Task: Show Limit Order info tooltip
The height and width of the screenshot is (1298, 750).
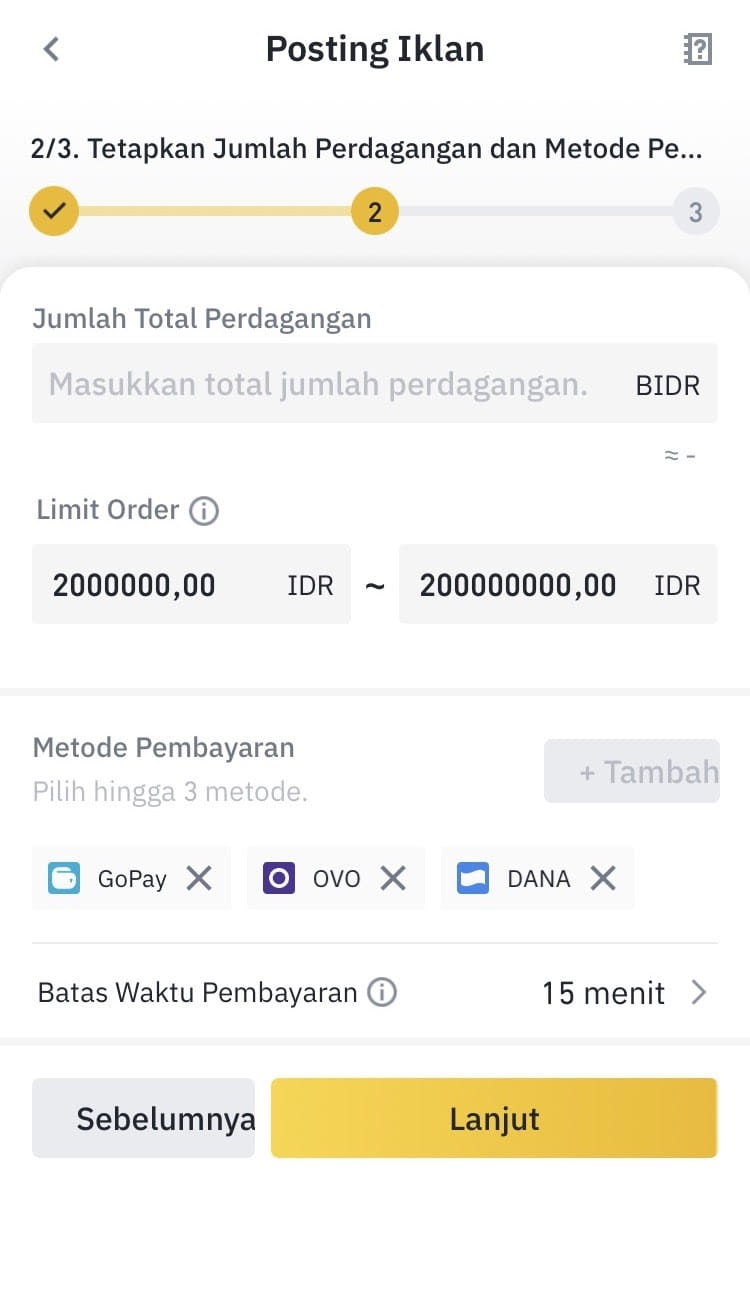Action: 203,511
